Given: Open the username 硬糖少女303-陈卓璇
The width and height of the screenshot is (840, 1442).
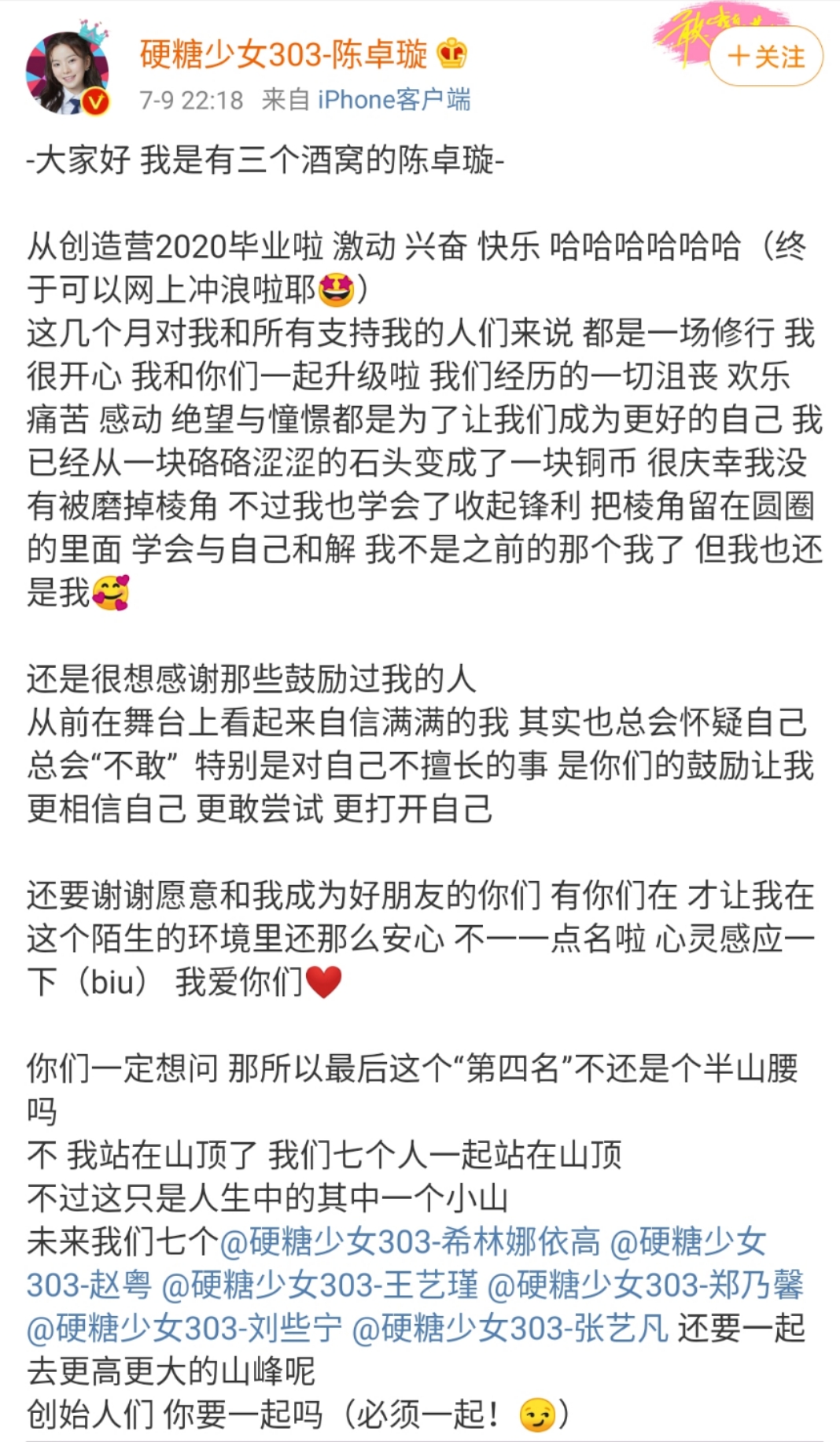Looking at the screenshot, I should [x=283, y=54].
